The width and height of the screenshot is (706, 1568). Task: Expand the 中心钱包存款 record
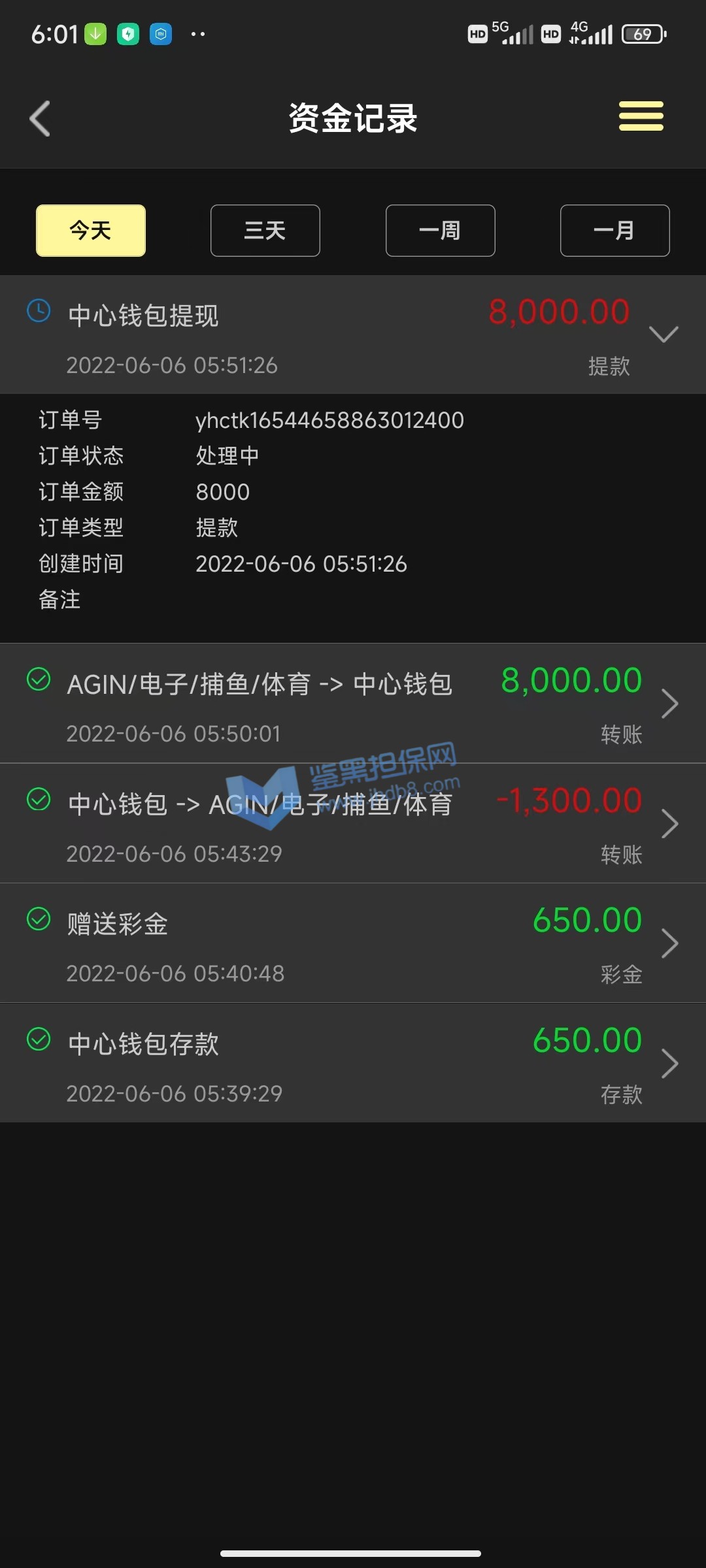pyautogui.click(x=669, y=1064)
